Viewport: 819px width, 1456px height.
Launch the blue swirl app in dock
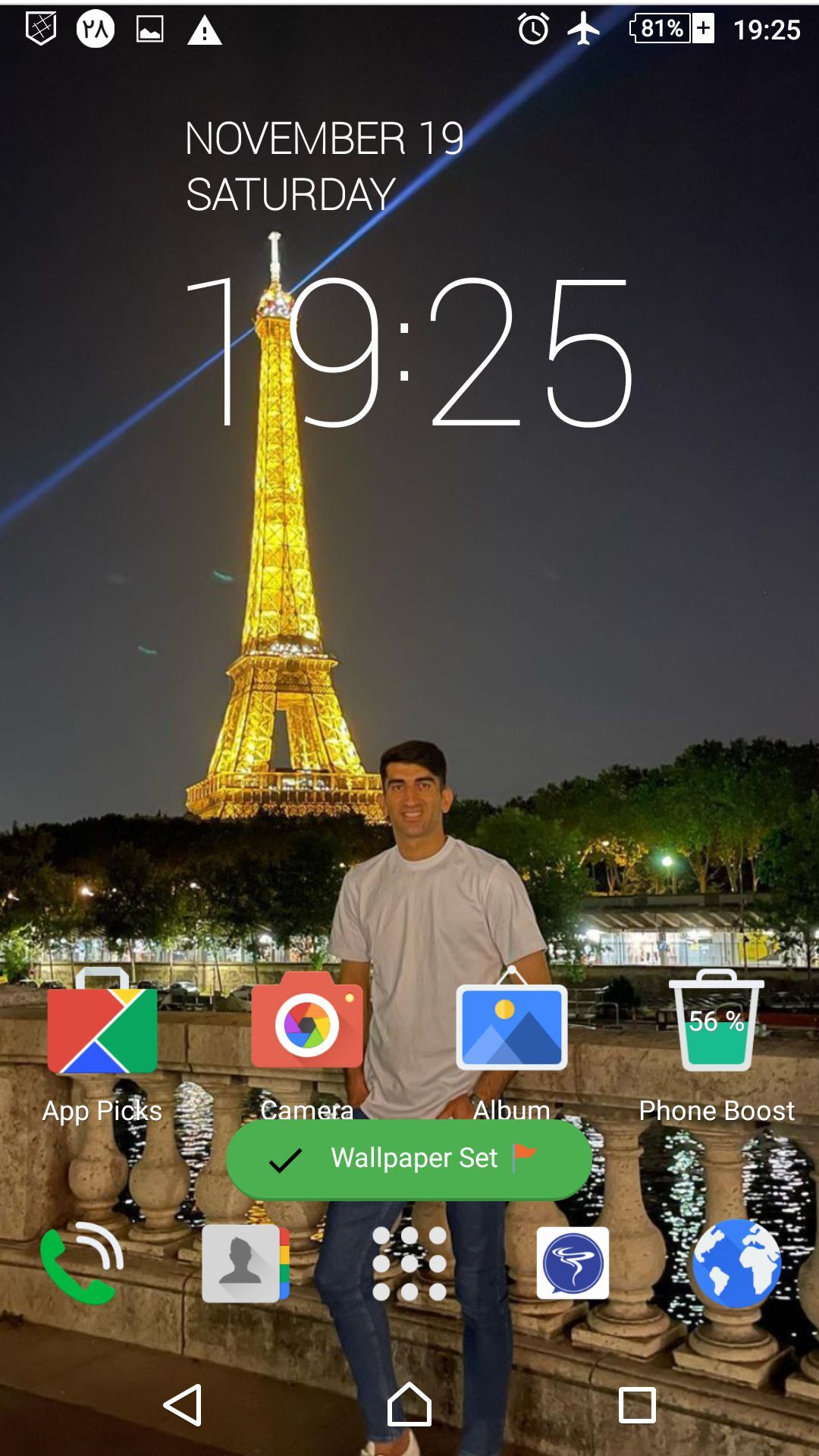(573, 1263)
